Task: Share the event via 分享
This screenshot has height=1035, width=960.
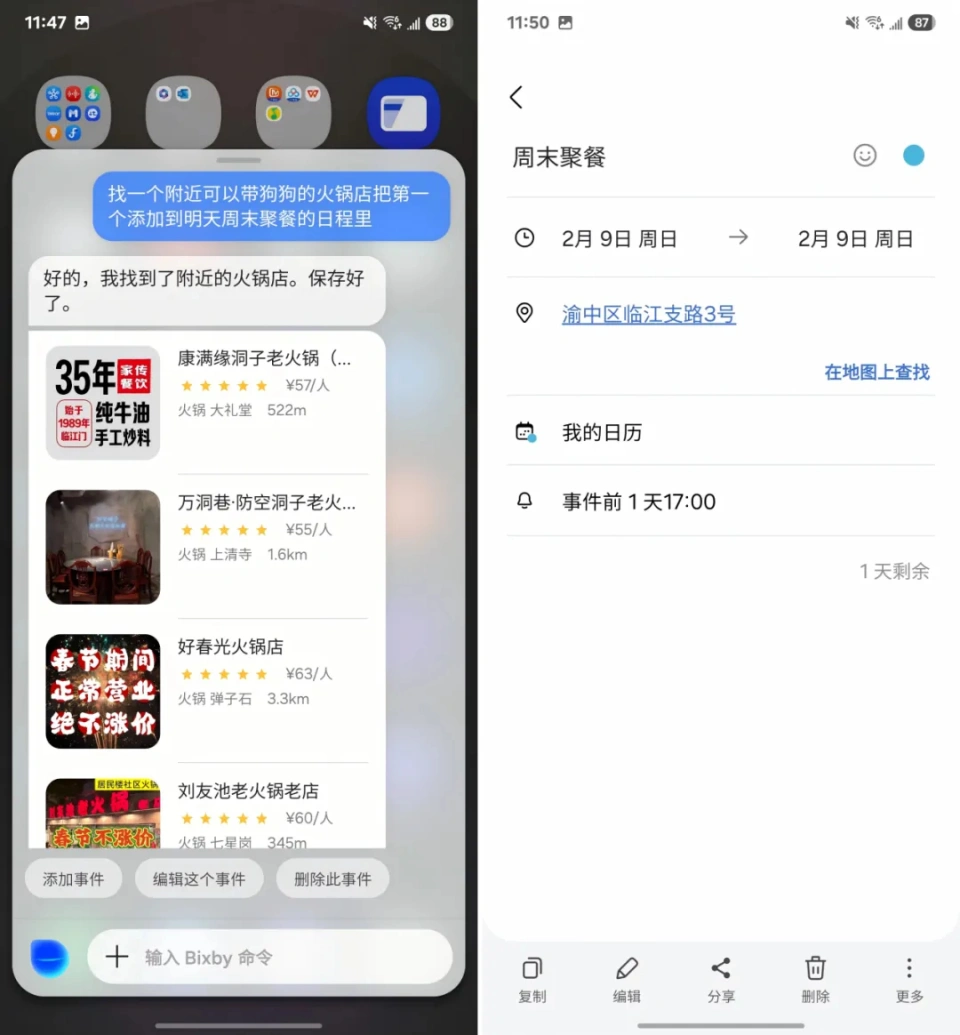Action: (x=720, y=979)
